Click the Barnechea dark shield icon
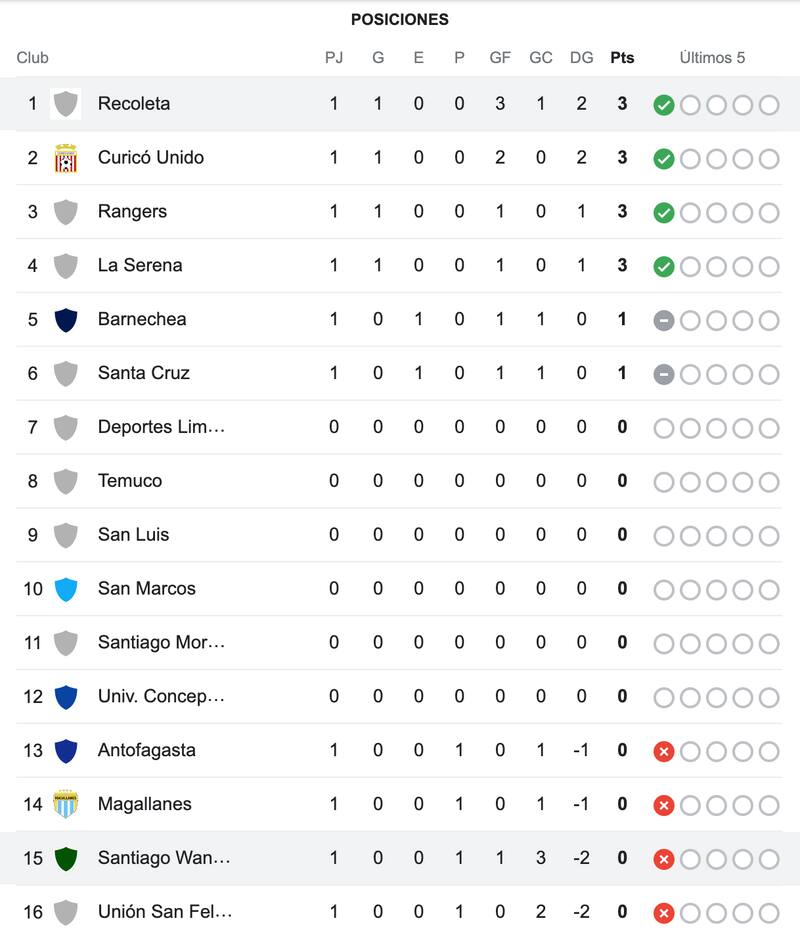 pyautogui.click(x=65, y=319)
